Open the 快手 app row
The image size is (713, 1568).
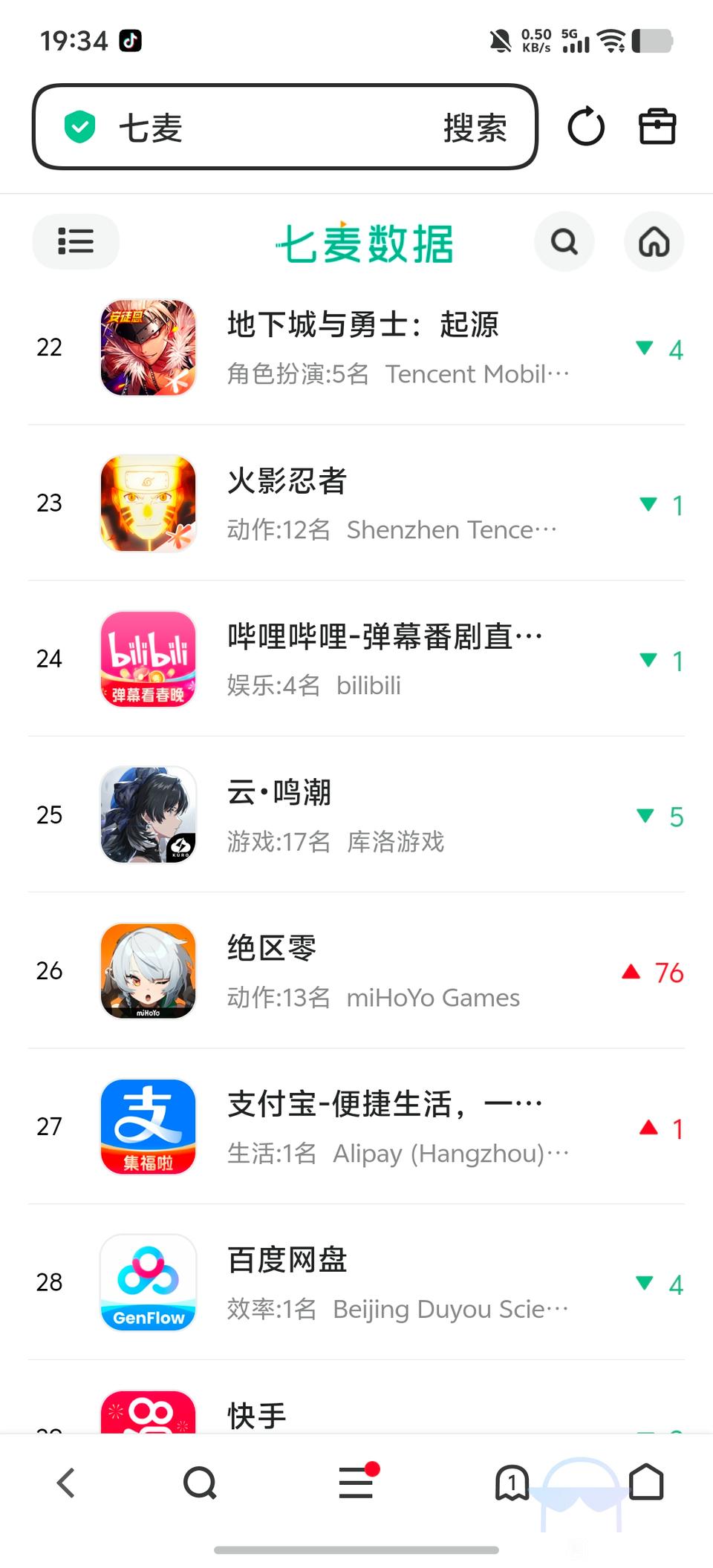(362, 1414)
